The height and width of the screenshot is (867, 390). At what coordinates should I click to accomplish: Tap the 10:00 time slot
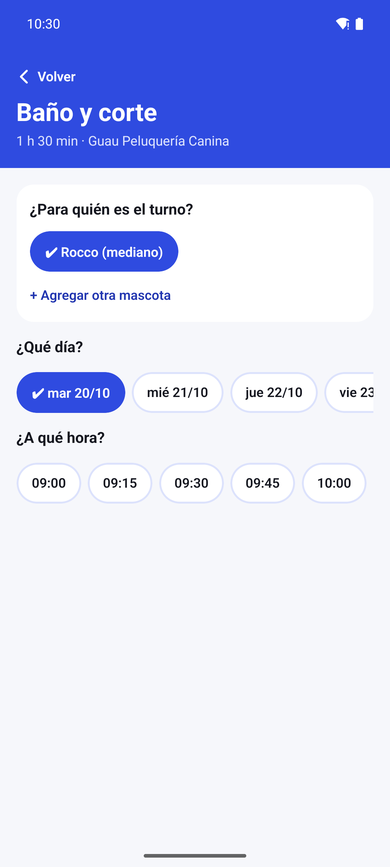coord(334,483)
